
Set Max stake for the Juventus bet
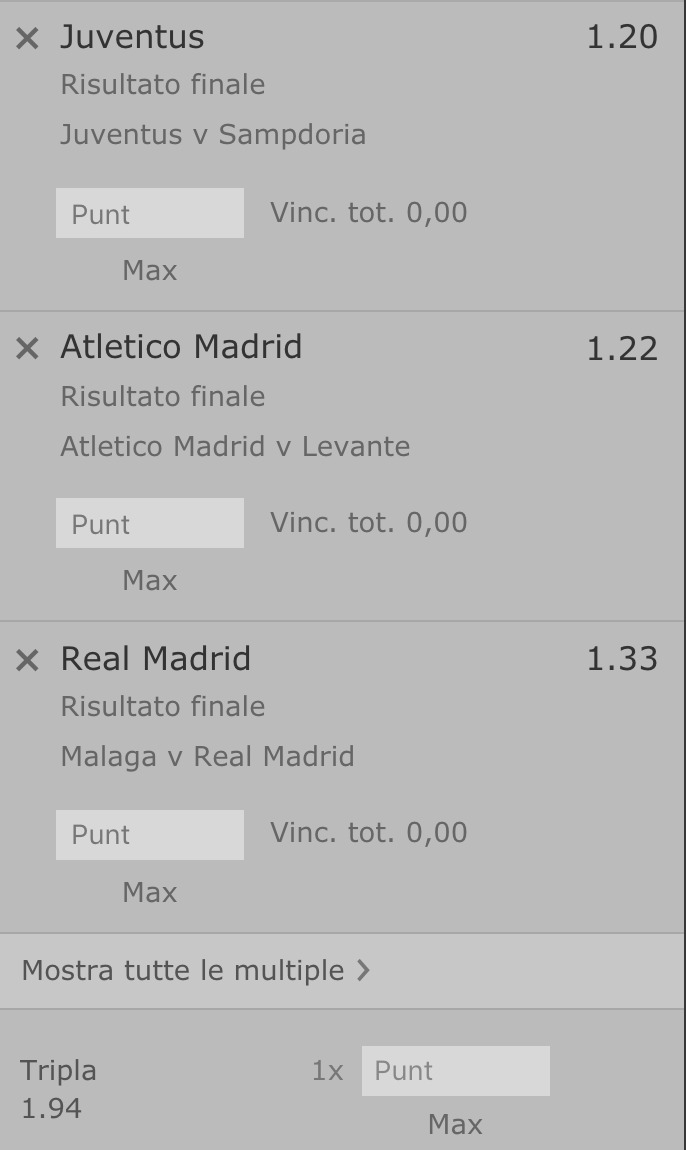[x=150, y=271]
